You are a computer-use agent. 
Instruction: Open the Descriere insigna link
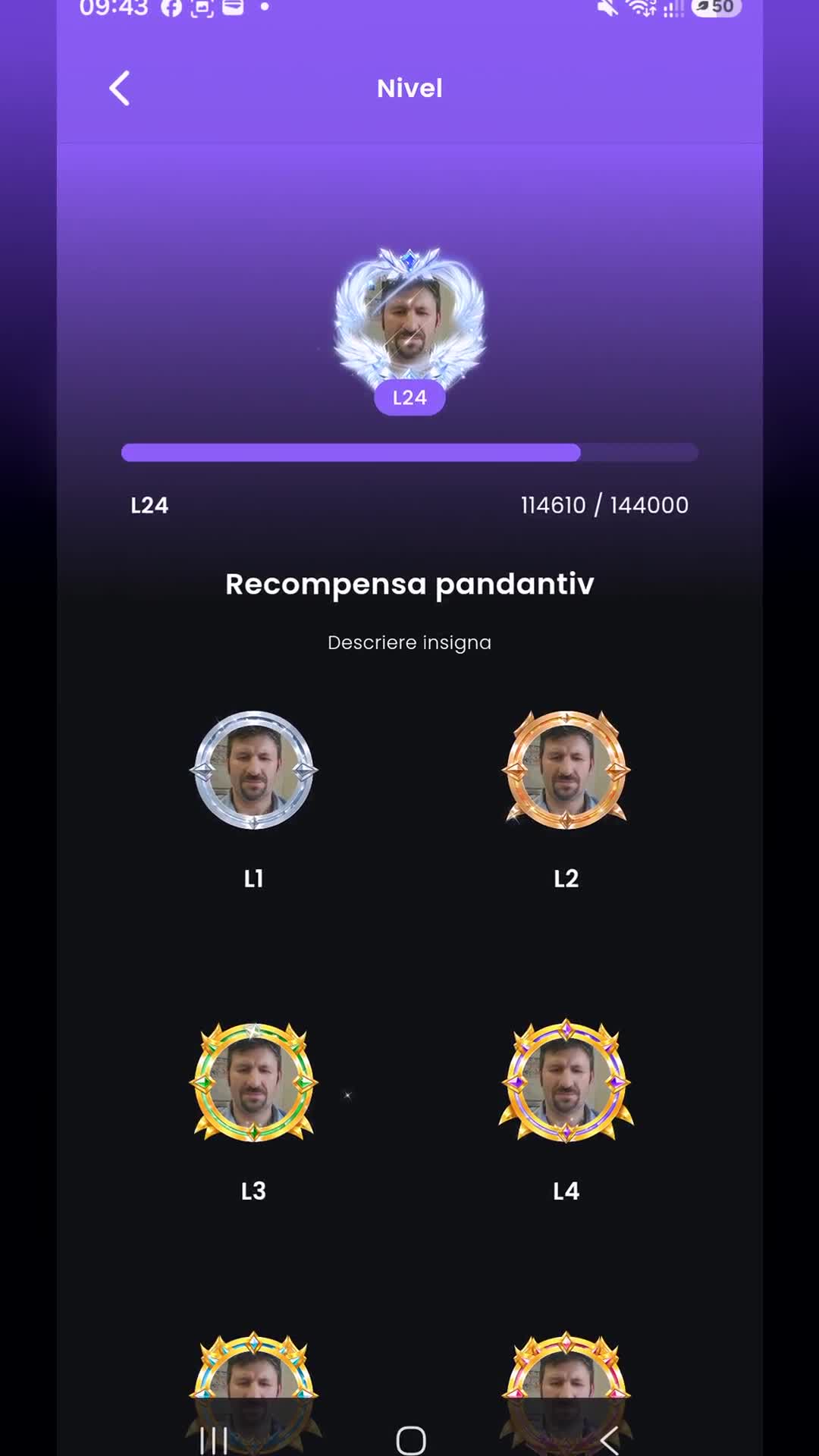point(409,642)
